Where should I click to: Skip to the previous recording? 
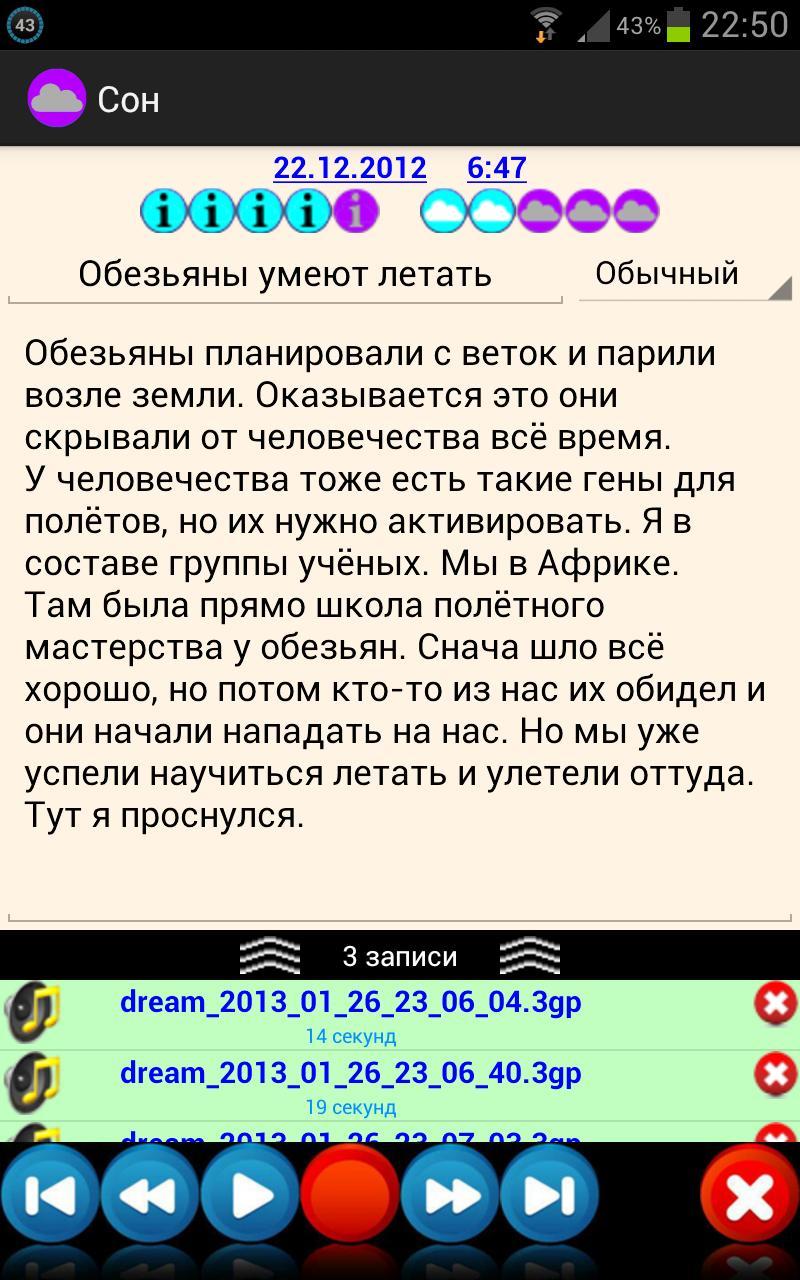[x=50, y=1195]
